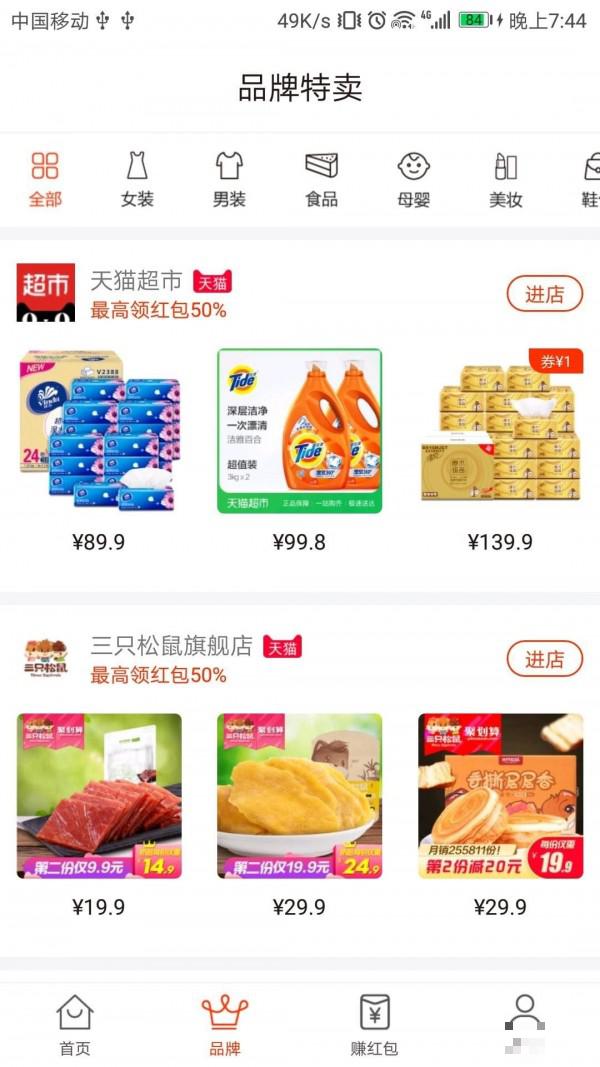600x1067 pixels.
Task: Open the 三只松鼠旗舰店 store header
Action: click(x=172, y=647)
